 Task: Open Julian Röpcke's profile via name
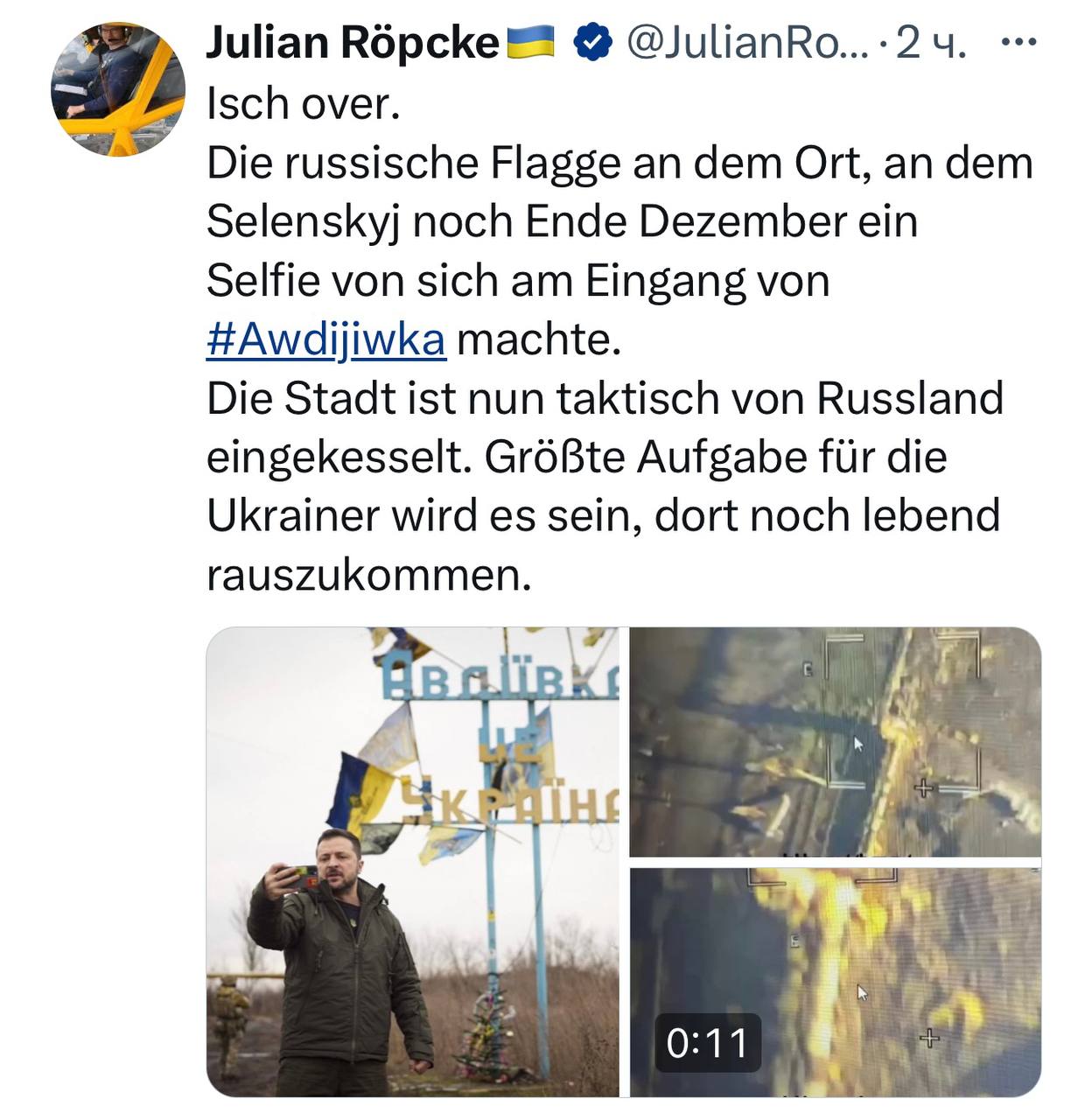(352, 42)
